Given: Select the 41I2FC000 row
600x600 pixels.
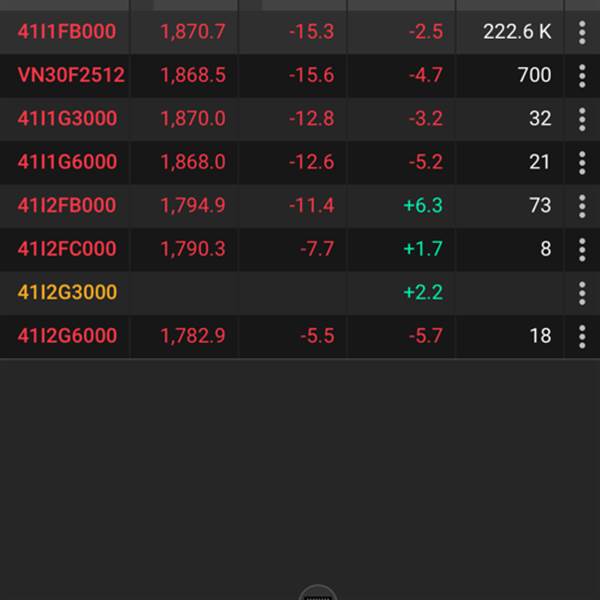Looking at the screenshot, I should (67, 249).
